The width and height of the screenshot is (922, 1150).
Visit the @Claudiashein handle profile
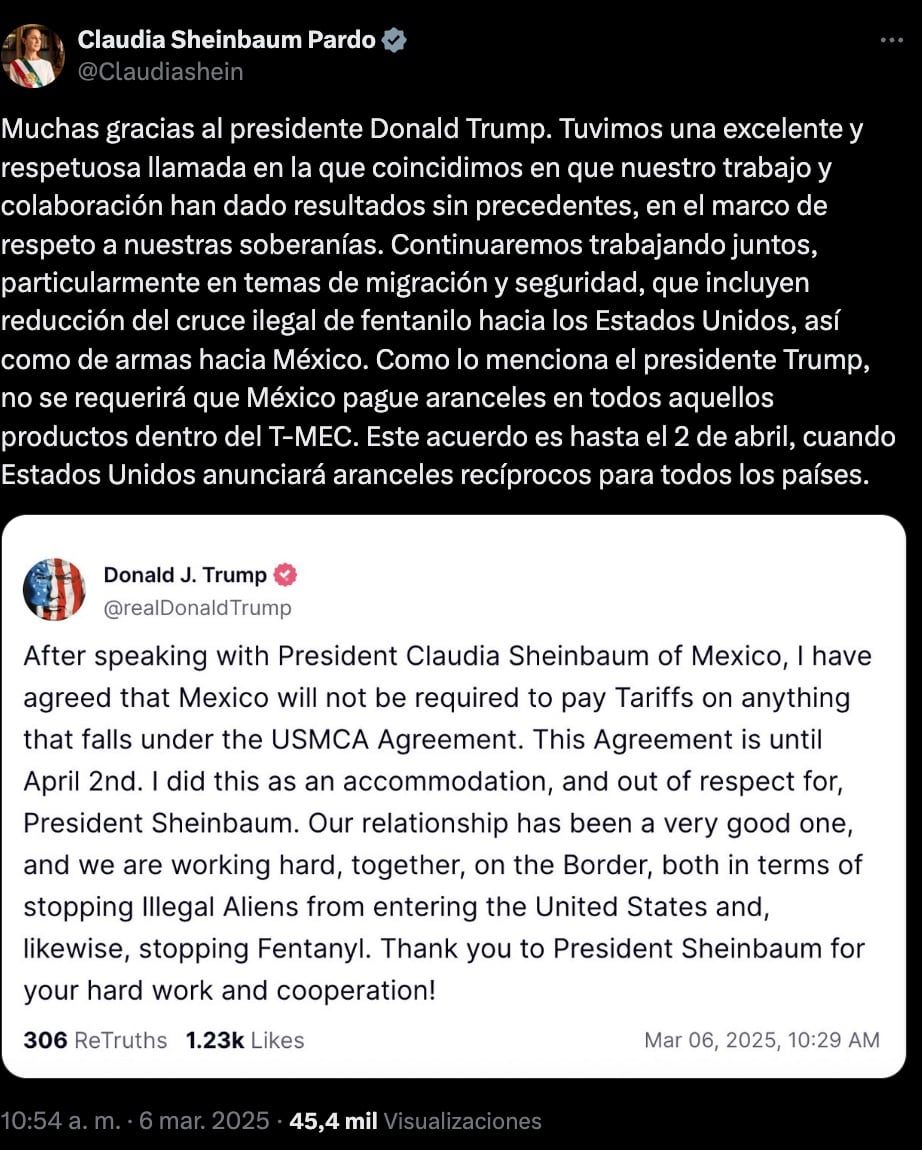[x=160, y=72]
